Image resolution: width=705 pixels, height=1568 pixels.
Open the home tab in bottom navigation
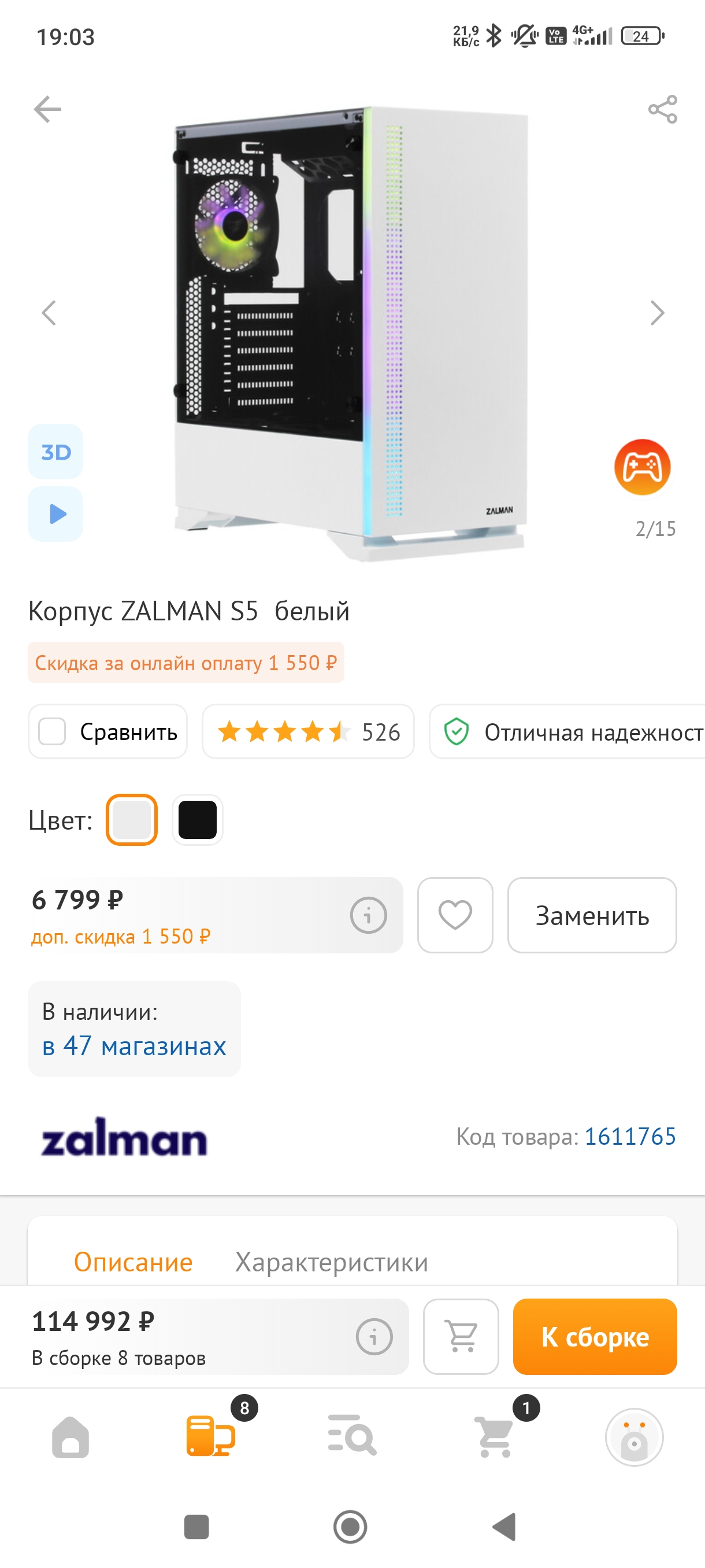[x=70, y=1437]
